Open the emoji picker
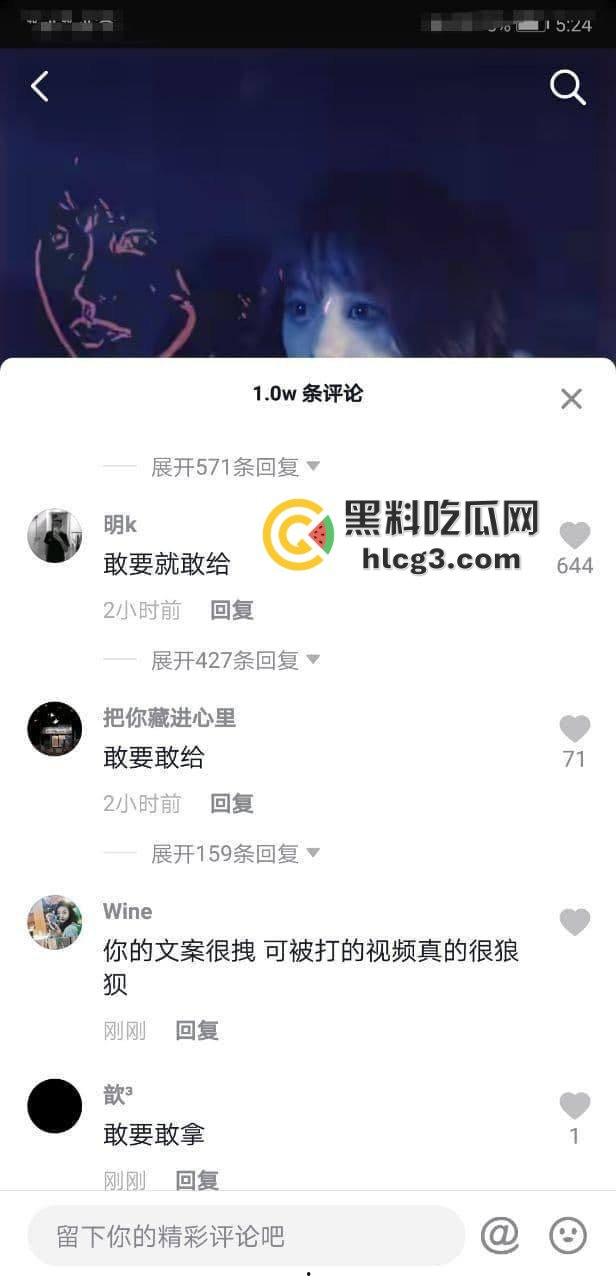The height and width of the screenshot is (1280, 616). (568, 1236)
